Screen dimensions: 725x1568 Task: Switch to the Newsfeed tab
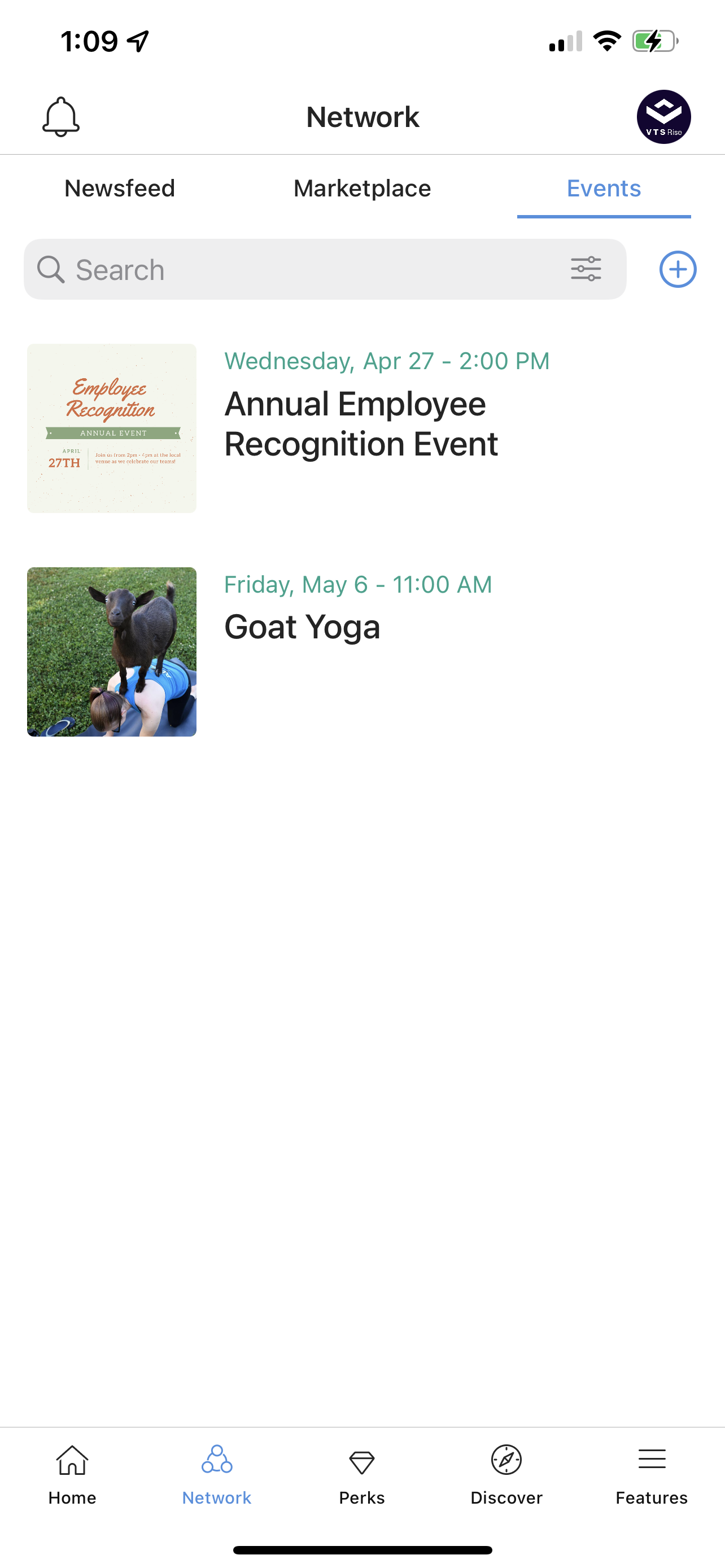(119, 189)
